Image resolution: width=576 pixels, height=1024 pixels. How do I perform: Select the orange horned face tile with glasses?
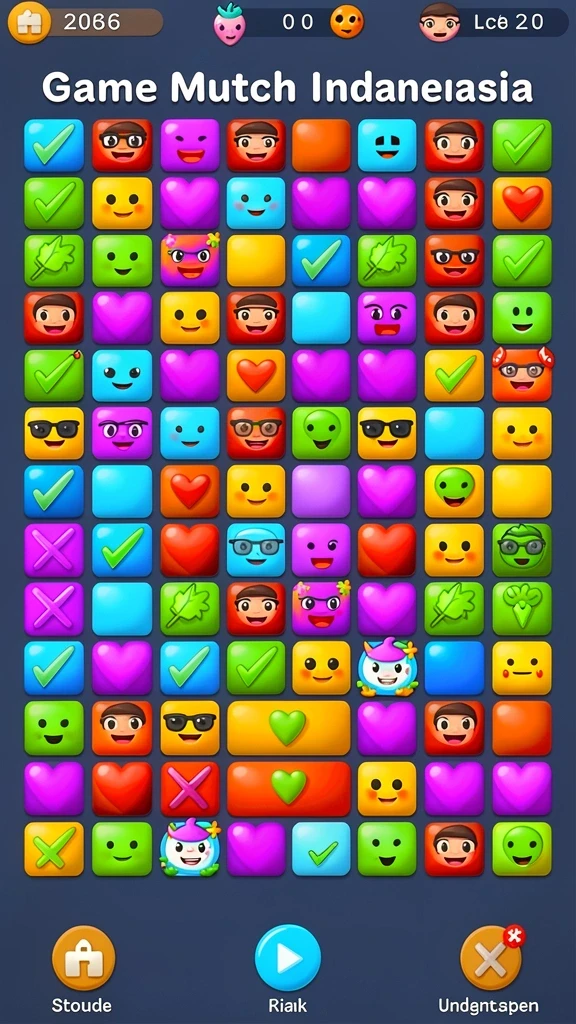[522, 374]
